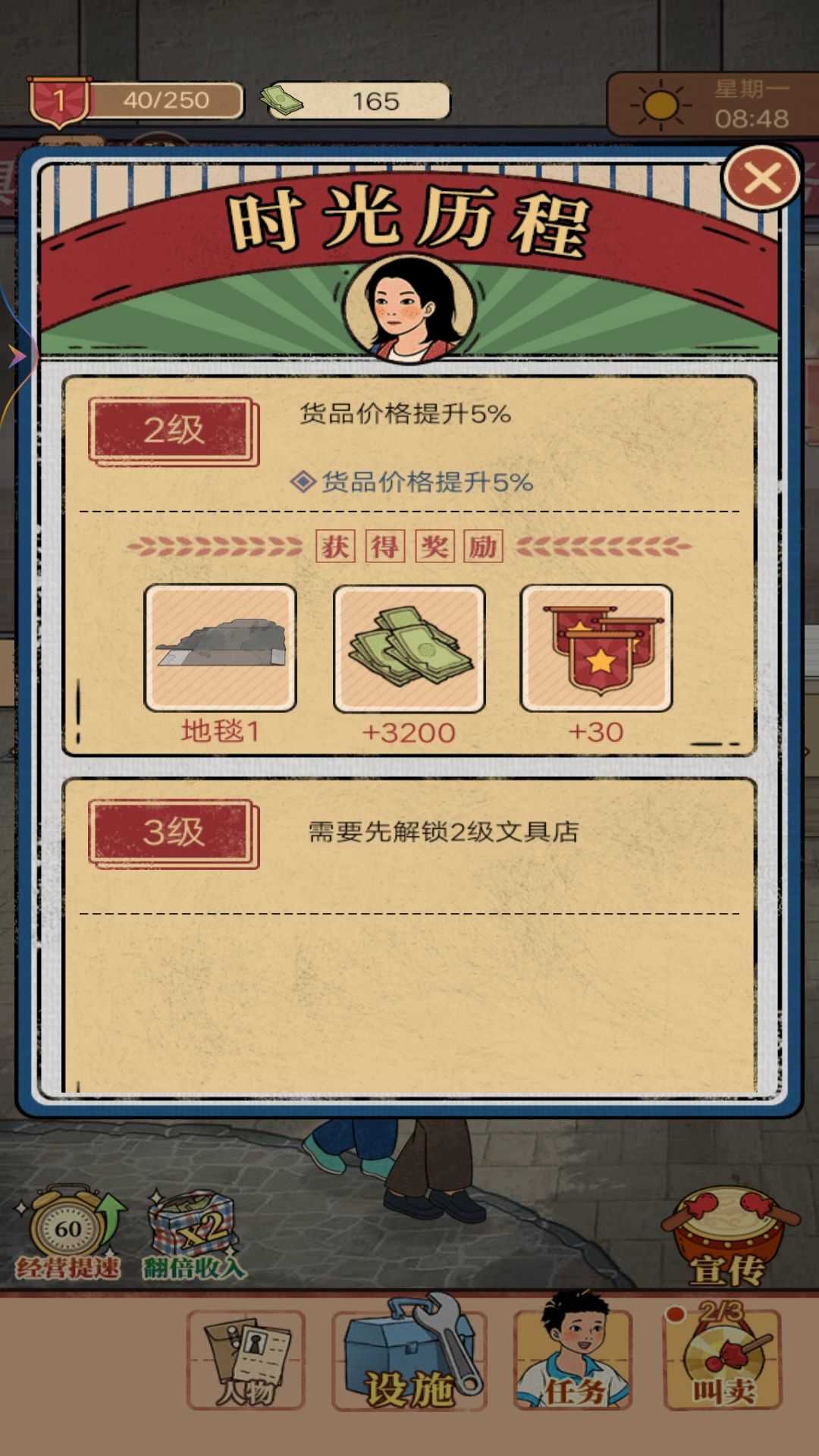Close the 时光历程 dialog

(761, 179)
